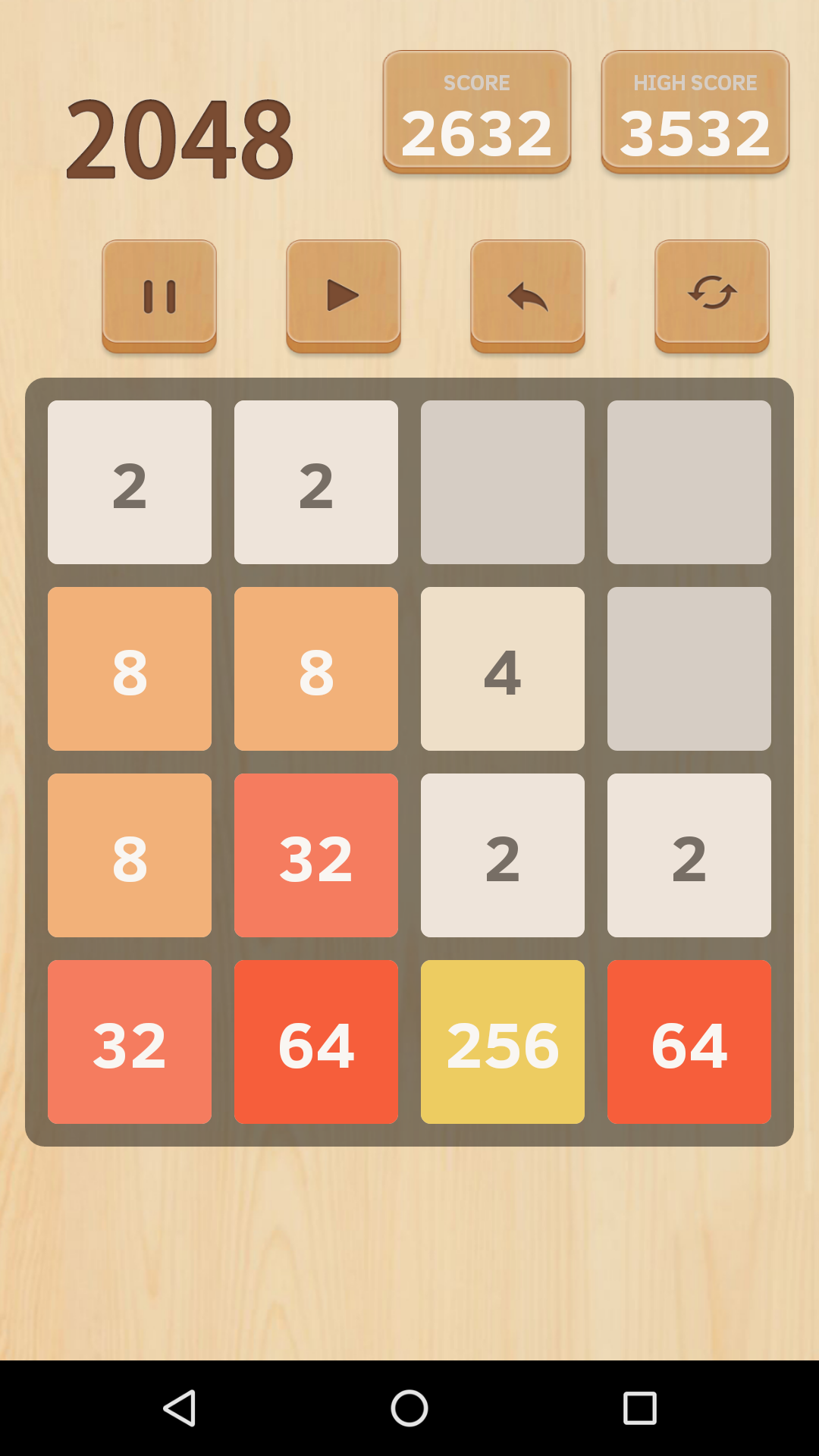Go back using the system back button
Screen dimensions: 819x1456
tap(180, 1408)
